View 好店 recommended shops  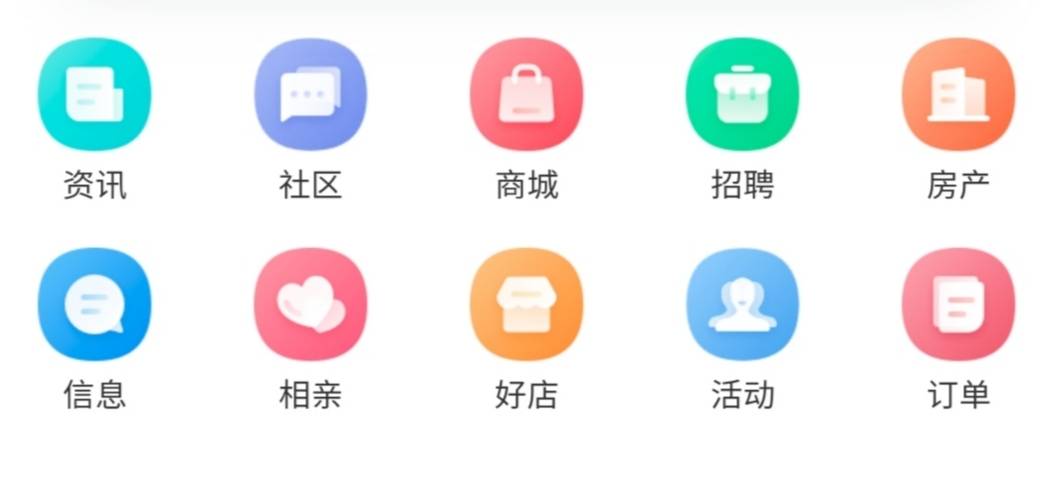[x=526, y=304]
